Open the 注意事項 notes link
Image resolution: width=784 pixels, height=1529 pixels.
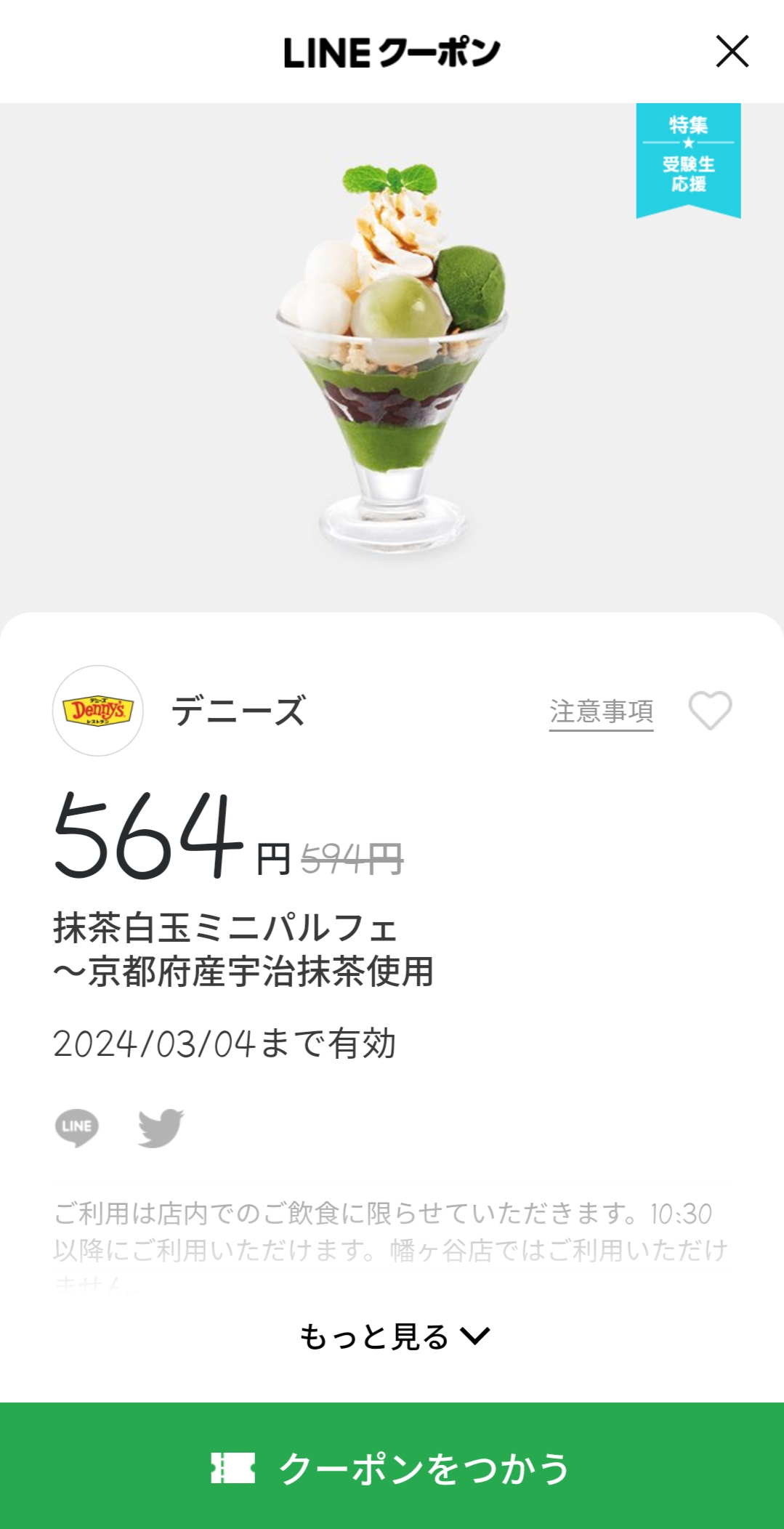[601, 711]
